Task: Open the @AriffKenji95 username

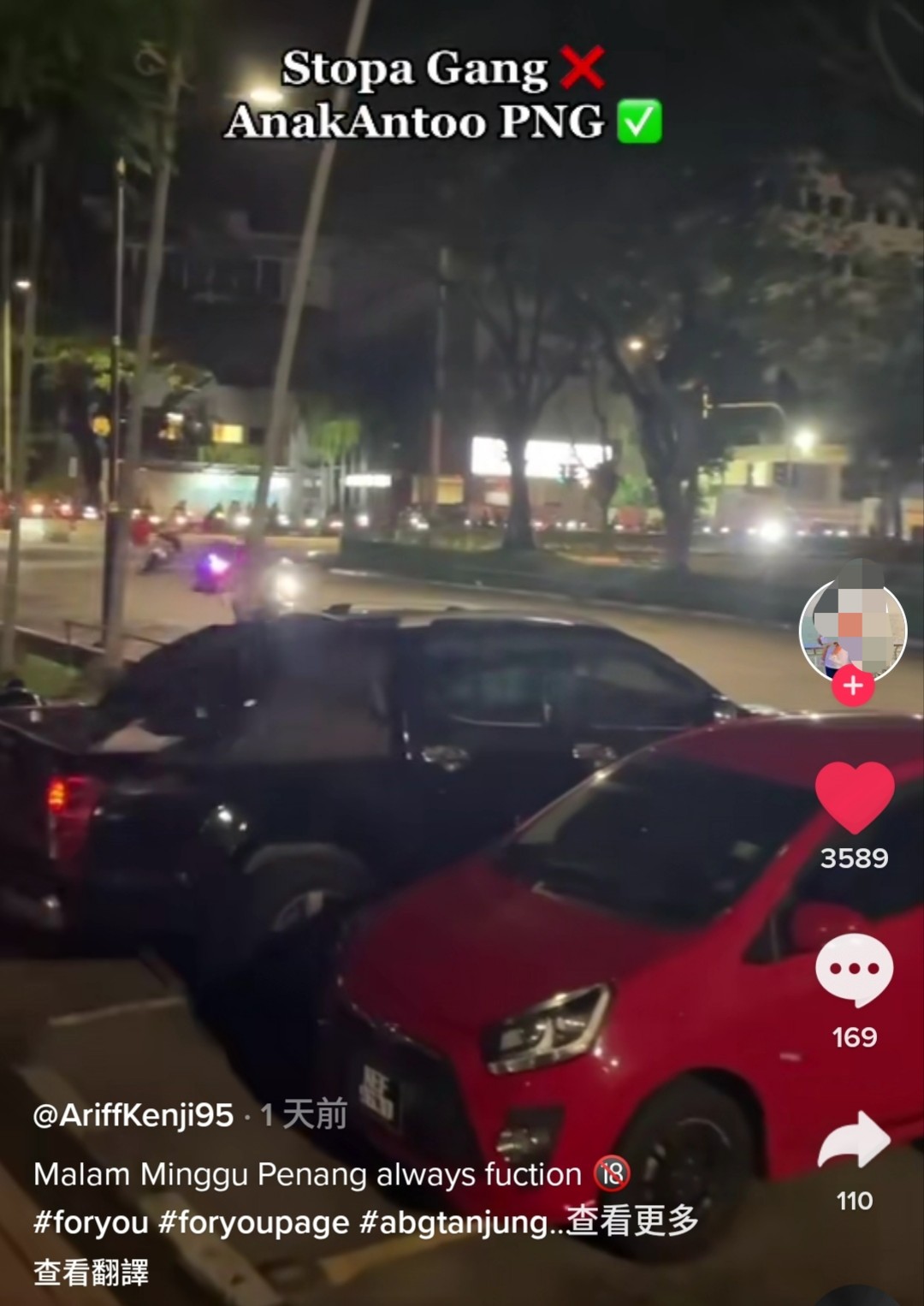Action: coord(133,1115)
